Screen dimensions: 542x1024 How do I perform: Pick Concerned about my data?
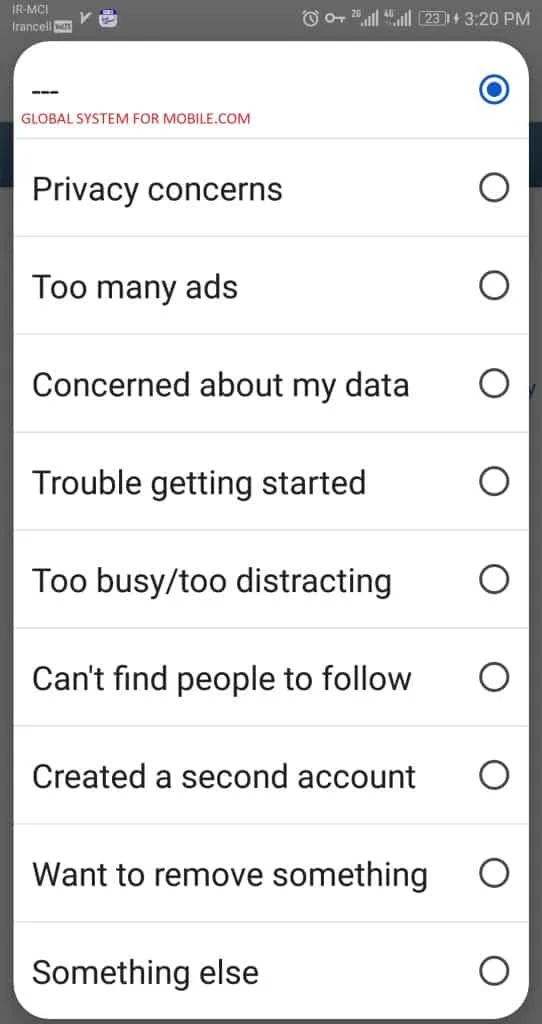click(x=271, y=383)
